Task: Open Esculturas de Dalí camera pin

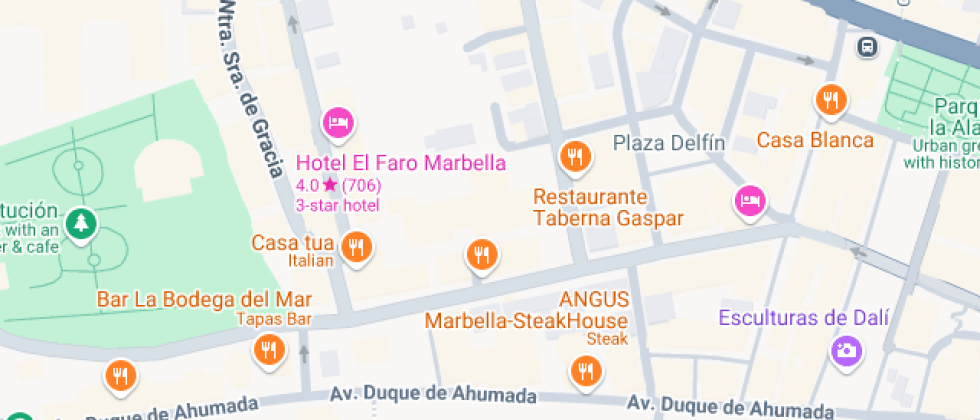Action: (x=846, y=349)
